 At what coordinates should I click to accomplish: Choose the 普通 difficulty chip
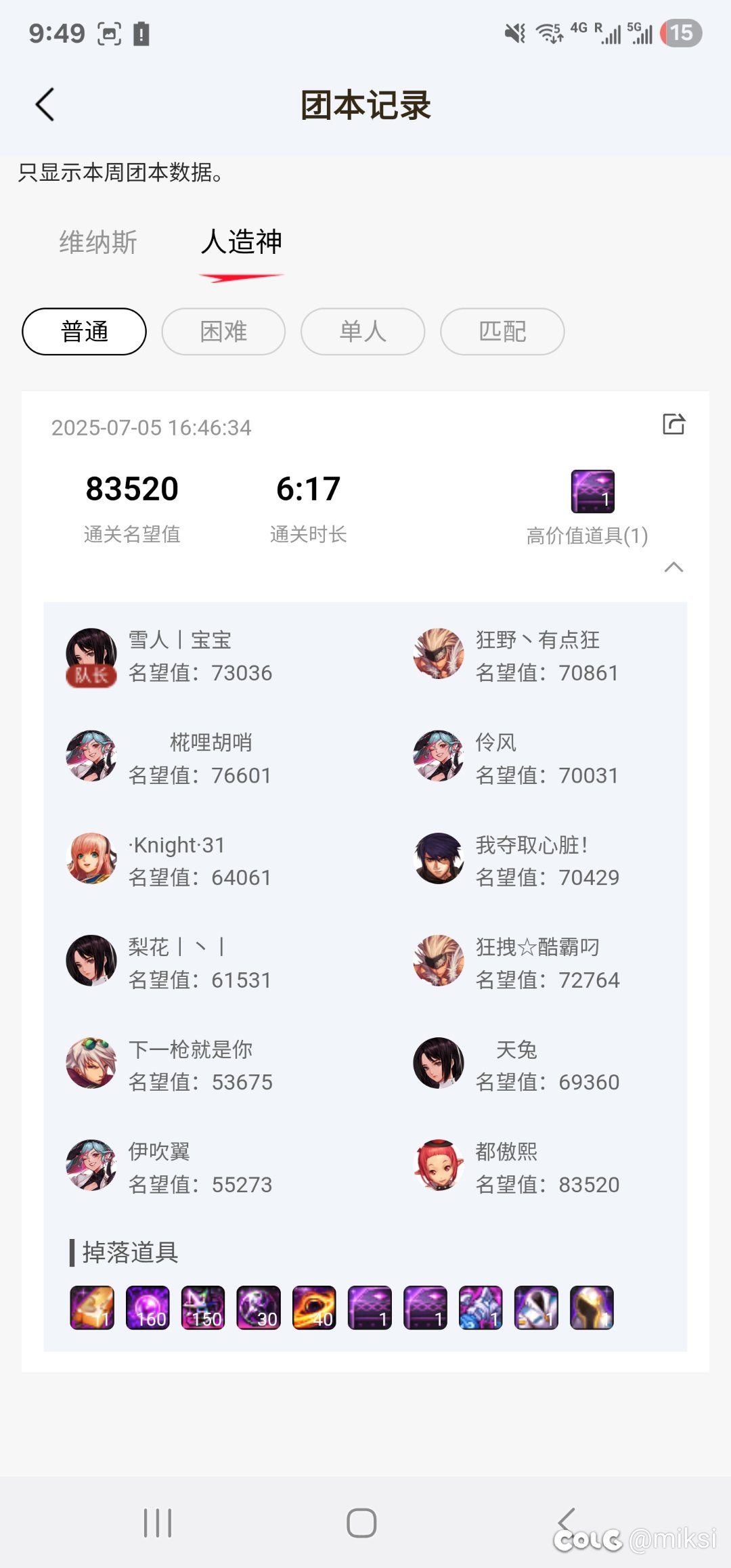point(85,332)
